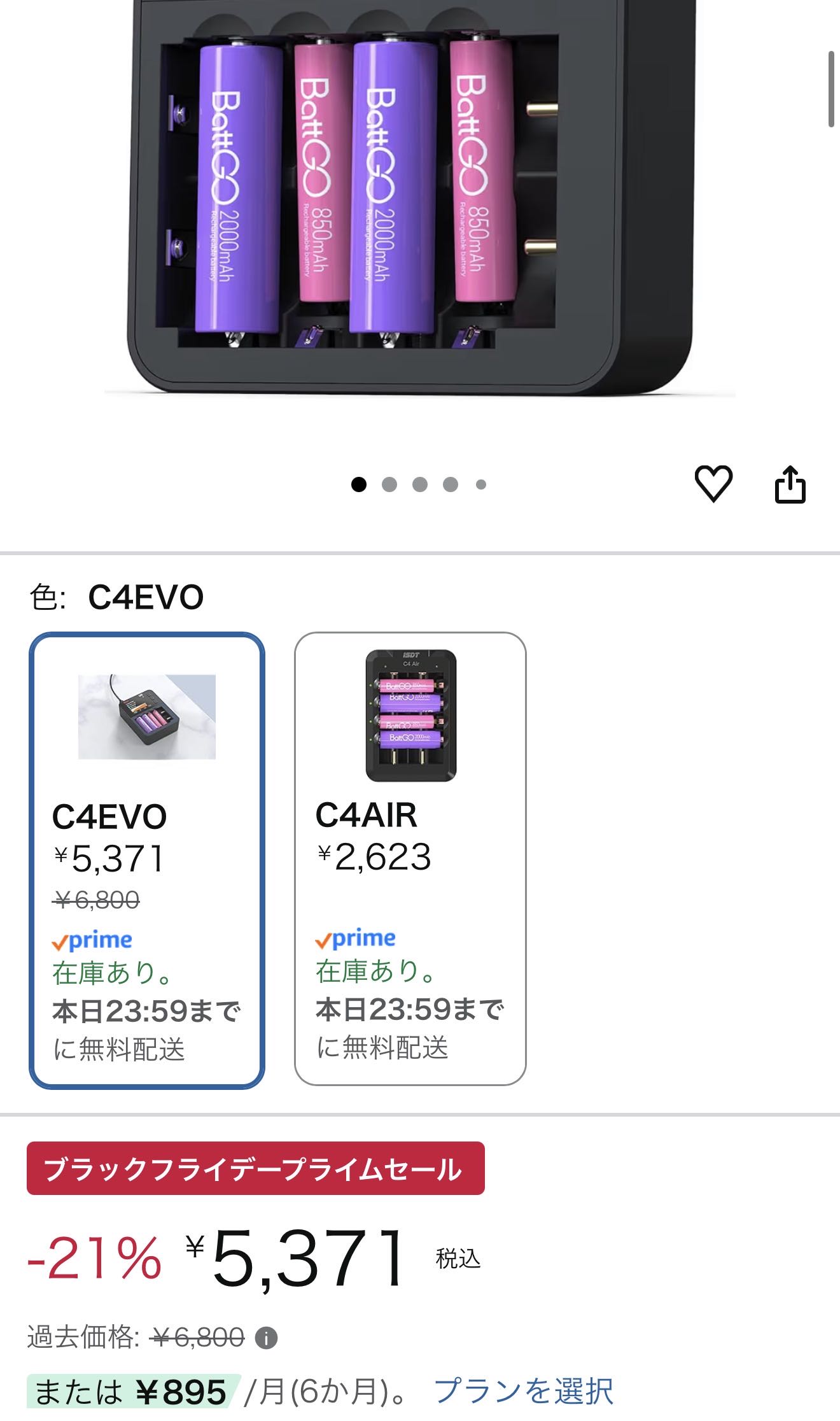Add this charger to the wish list

pyautogui.click(x=713, y=484)
